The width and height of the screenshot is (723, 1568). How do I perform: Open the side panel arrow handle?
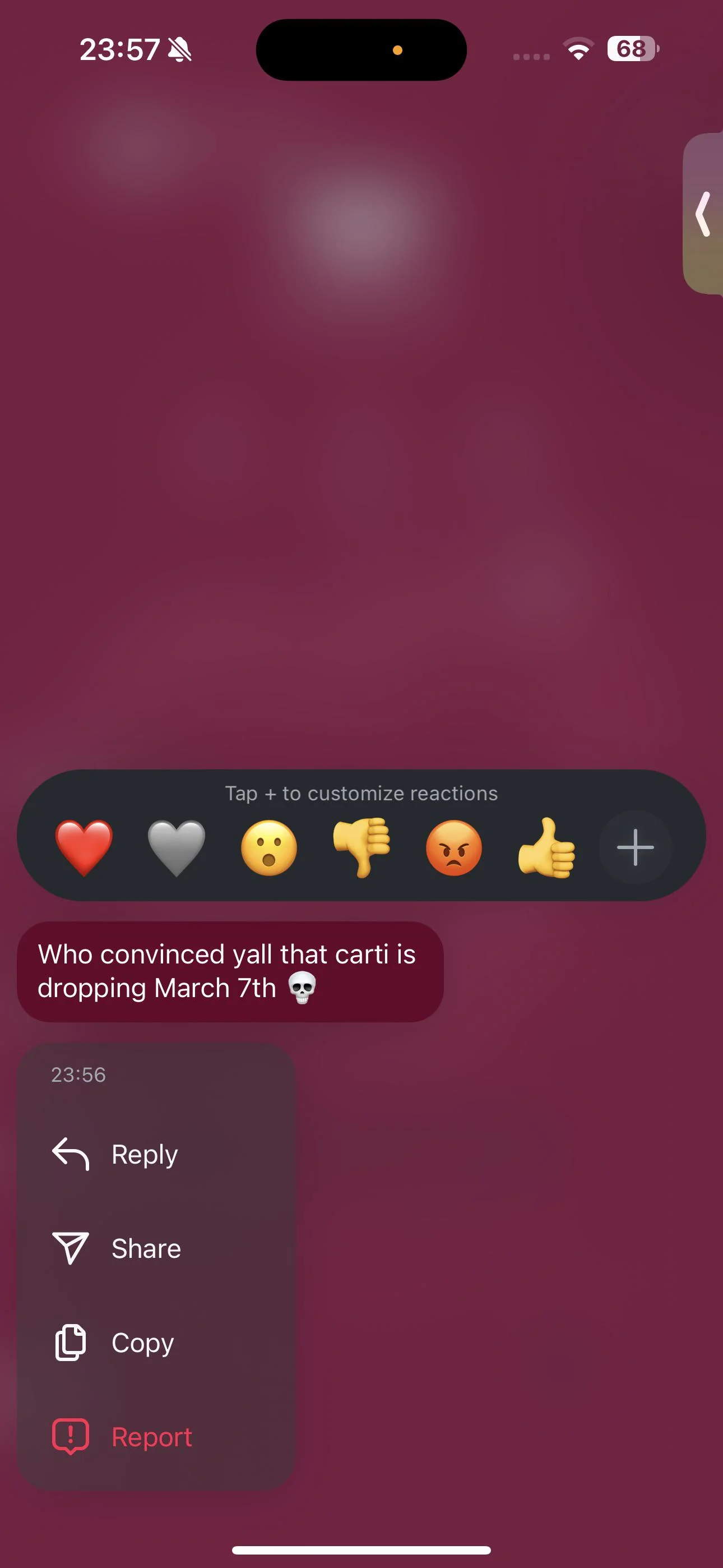703,214
